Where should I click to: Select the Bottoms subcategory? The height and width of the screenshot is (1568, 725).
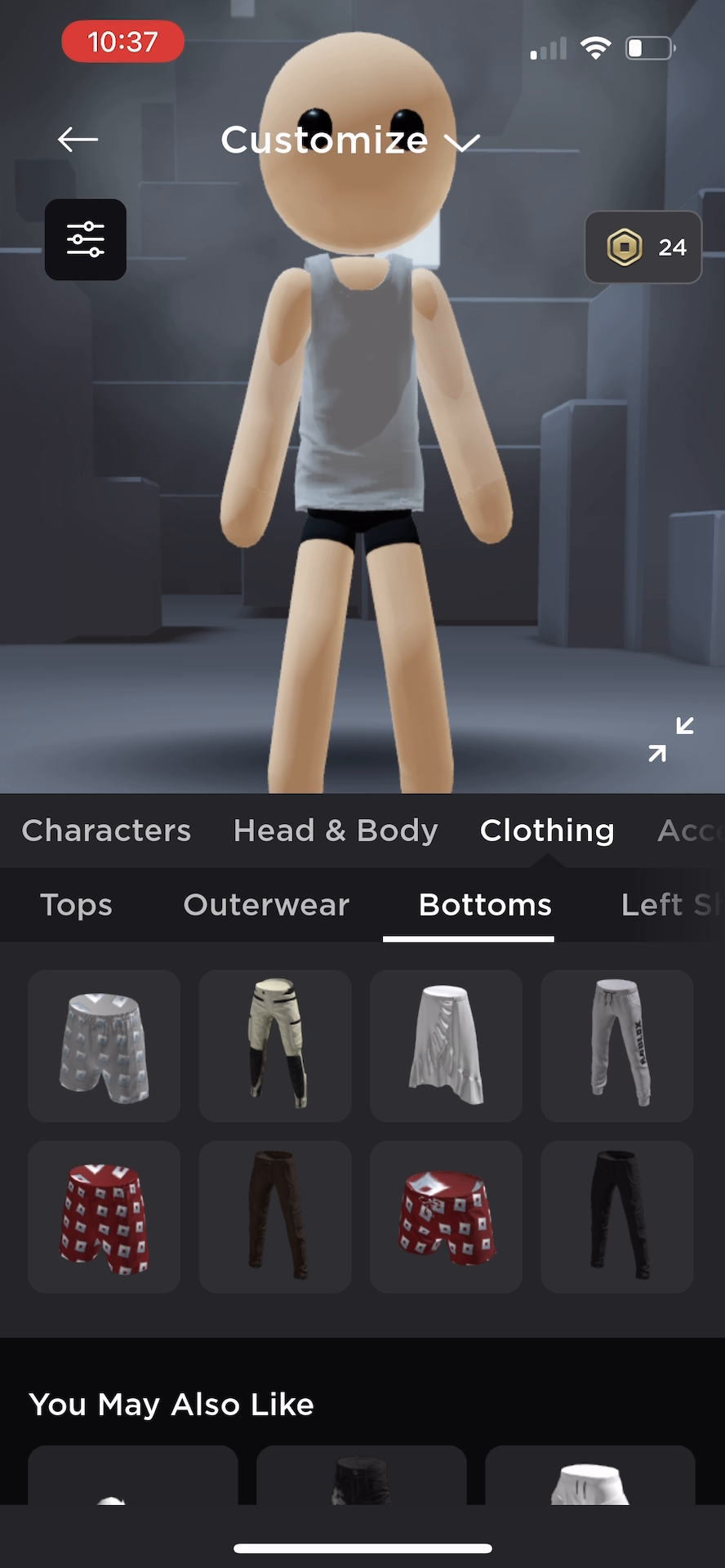[485, 905]
